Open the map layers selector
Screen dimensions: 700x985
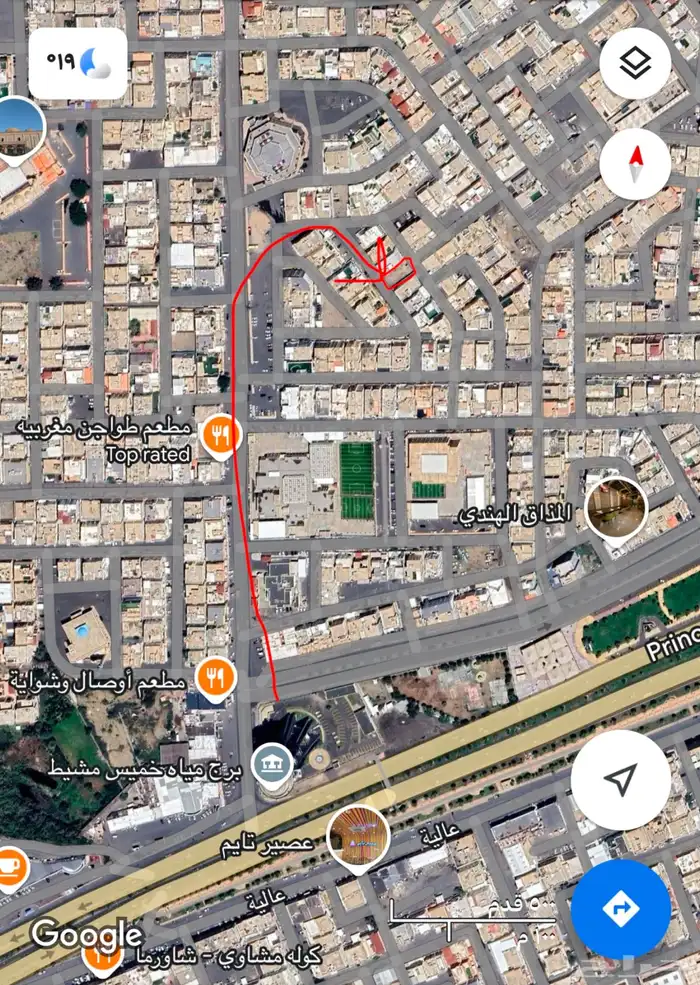635,63
